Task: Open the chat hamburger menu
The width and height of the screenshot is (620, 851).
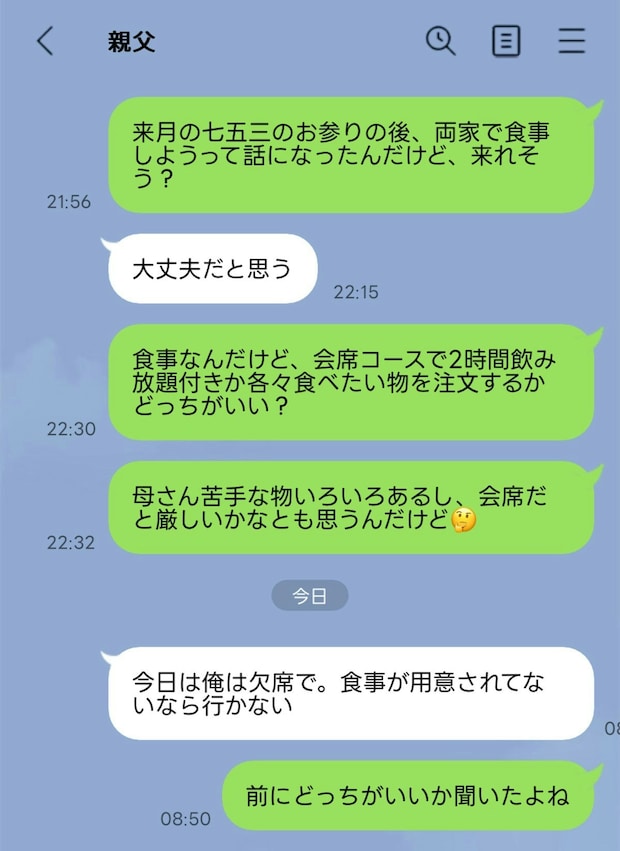Action: [571, 41]
